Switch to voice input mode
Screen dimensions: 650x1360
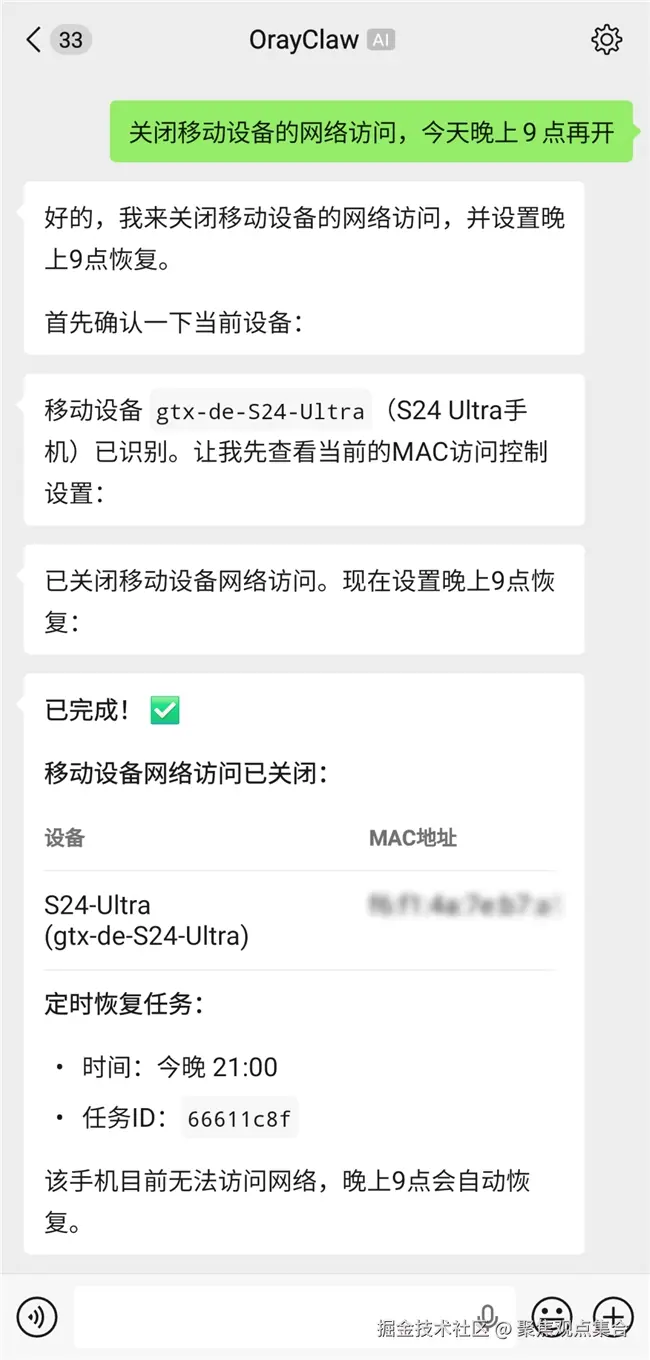37,1317
